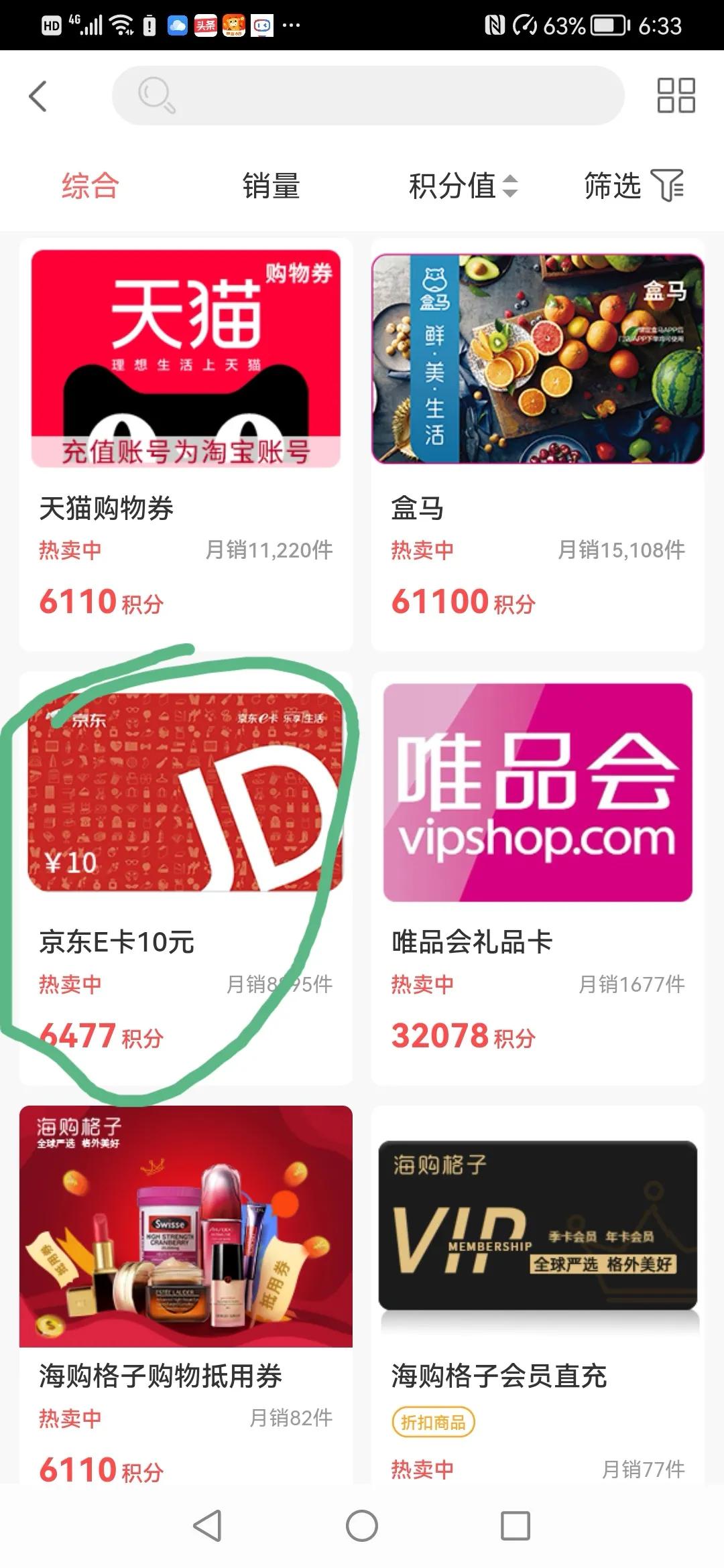Tap the 盒马 fresh food card image
The height and width of the screenshot is (1568, 724).
536,358
